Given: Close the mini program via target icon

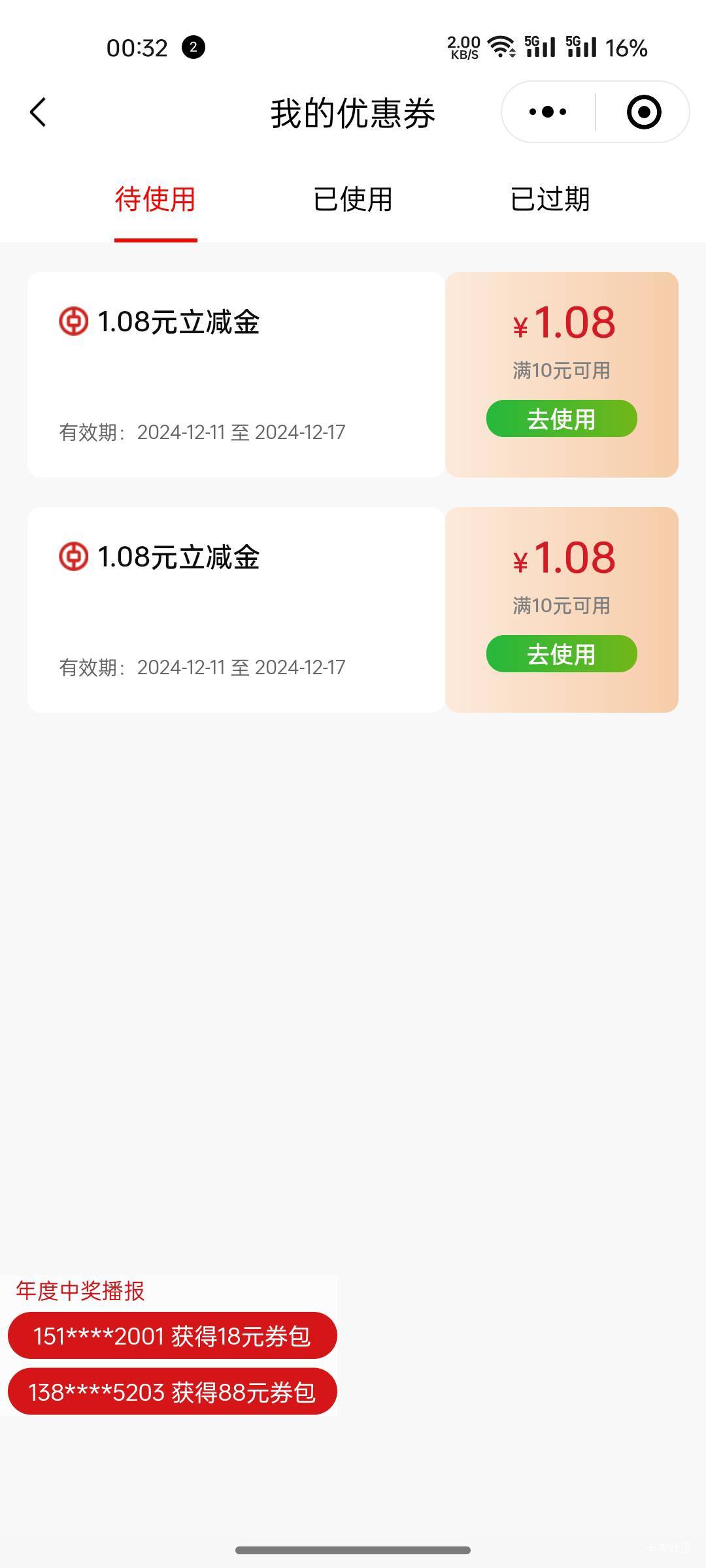Looking at the screenshot, I should coord(643,112).
